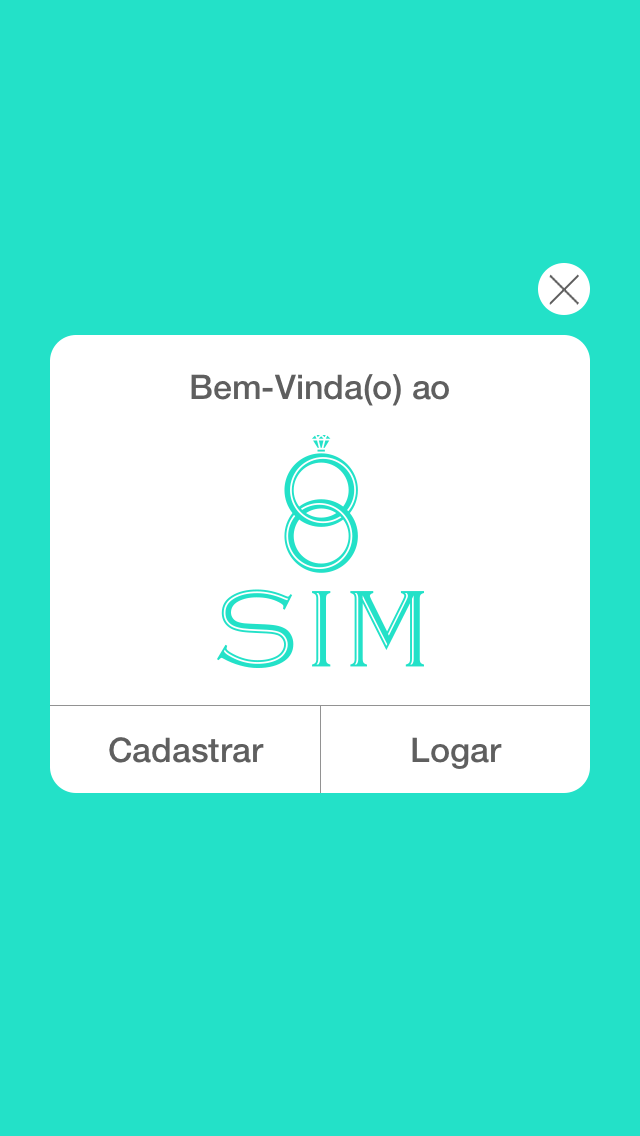Screen dimensions: 640x1136
Task: Tap Cadastrar to sign up
Action: click(x=185, y=750)
